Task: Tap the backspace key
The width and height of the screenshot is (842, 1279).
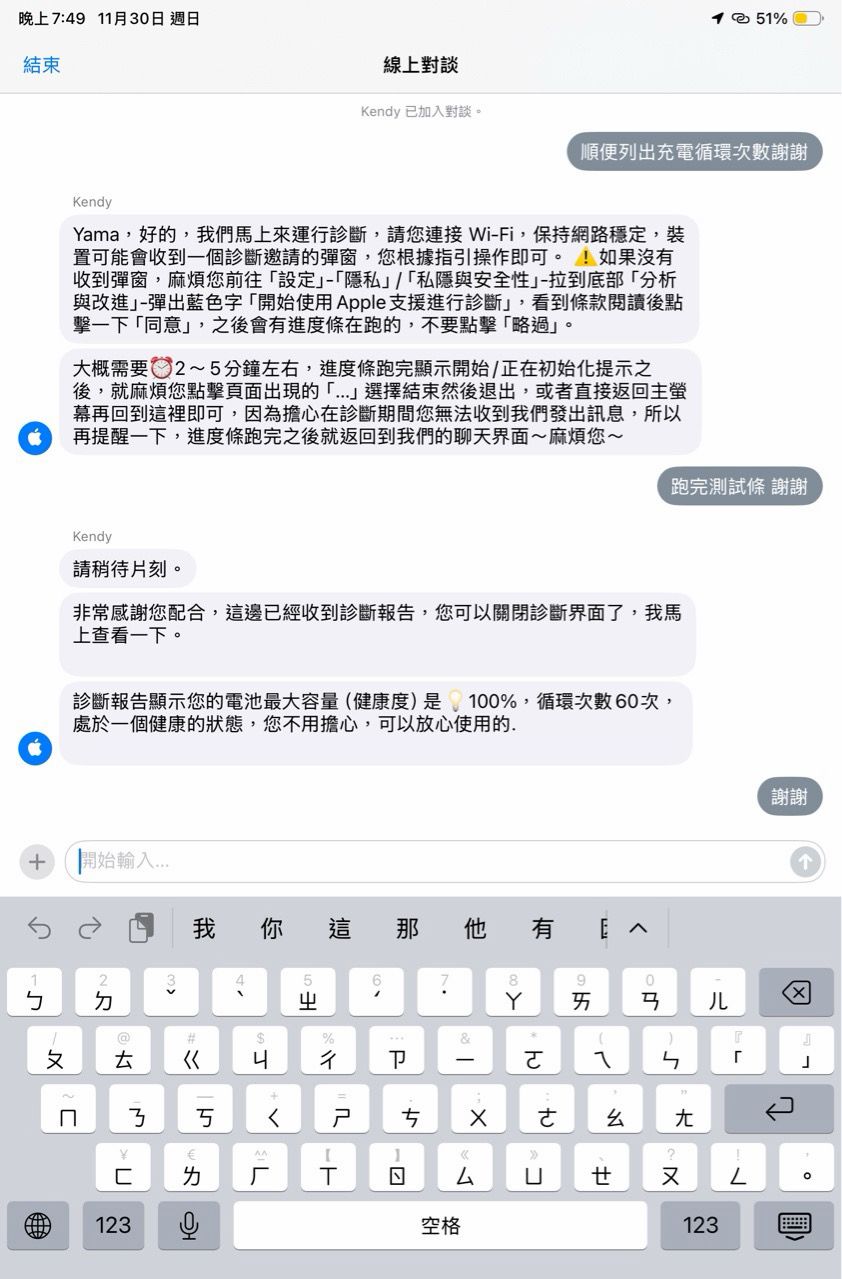Action: (x=796, y=993)
